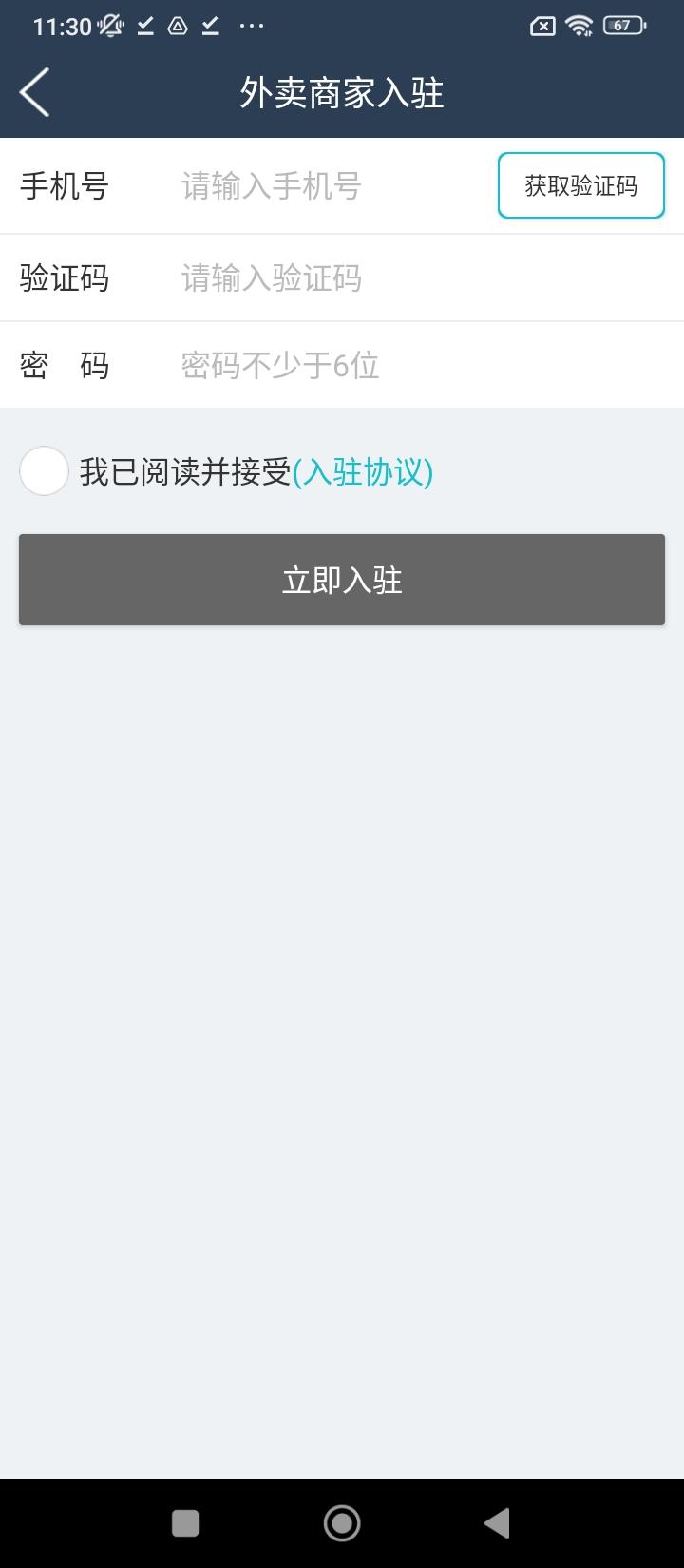This screenshot has height=1568, width=684.
Task: Tap the ellipsis icon in the status bar
Action: 252,26
